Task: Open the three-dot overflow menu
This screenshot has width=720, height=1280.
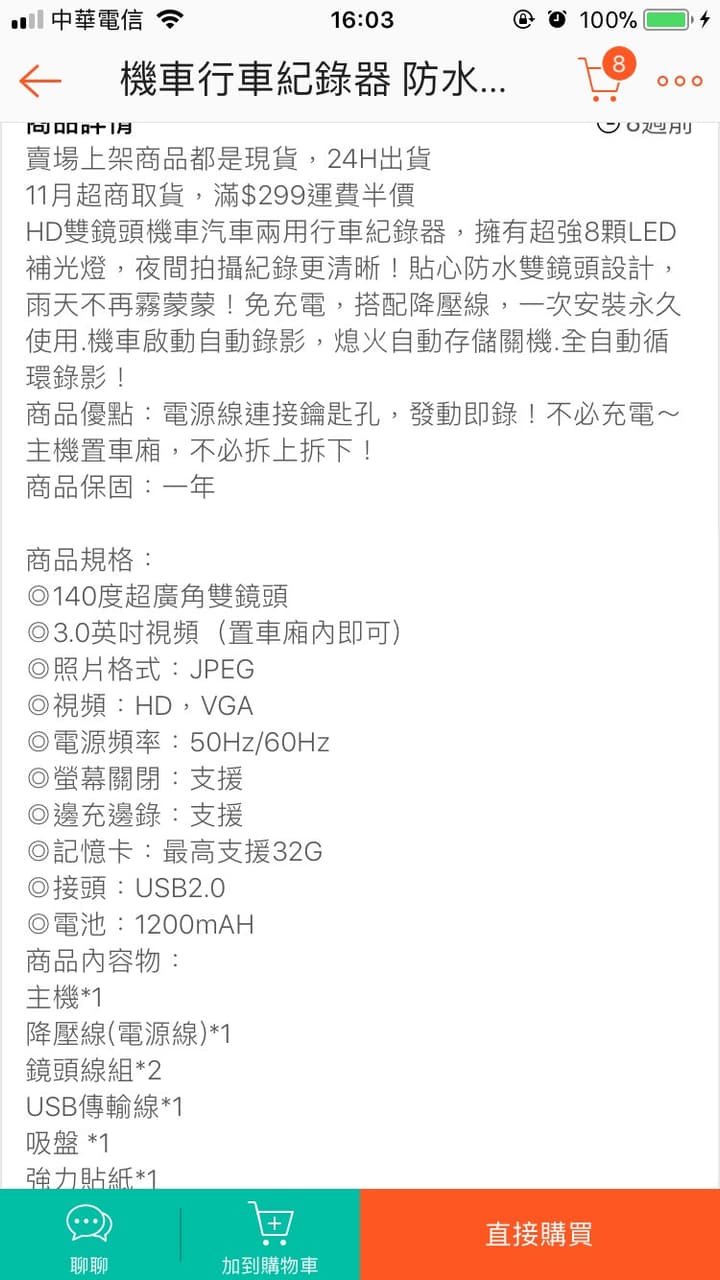Action: pyautogui.click(x=680, y=81)
